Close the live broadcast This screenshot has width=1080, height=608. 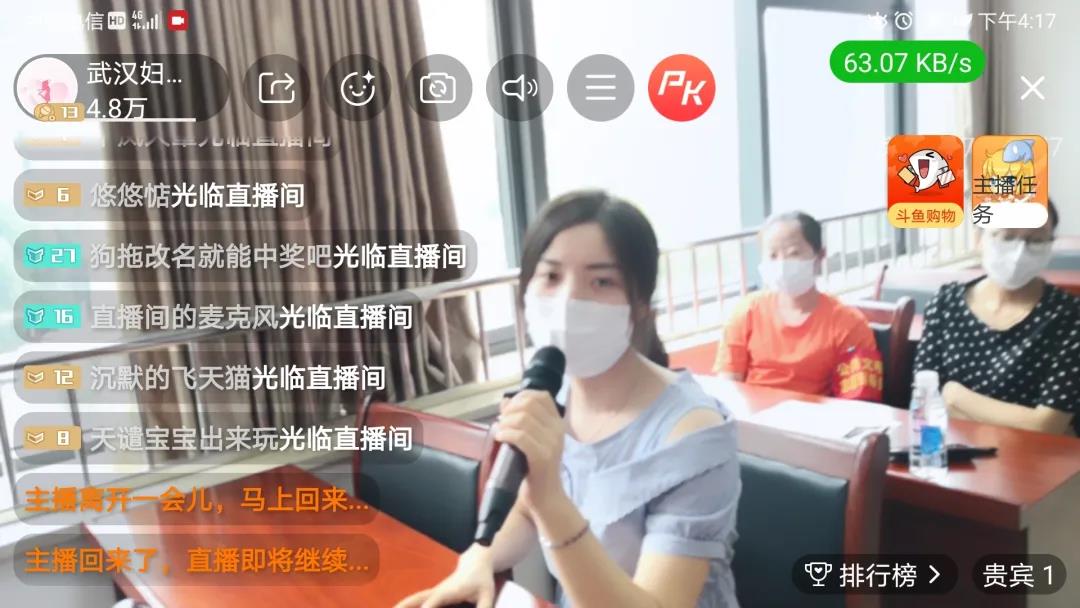[x=1032, y=88]
